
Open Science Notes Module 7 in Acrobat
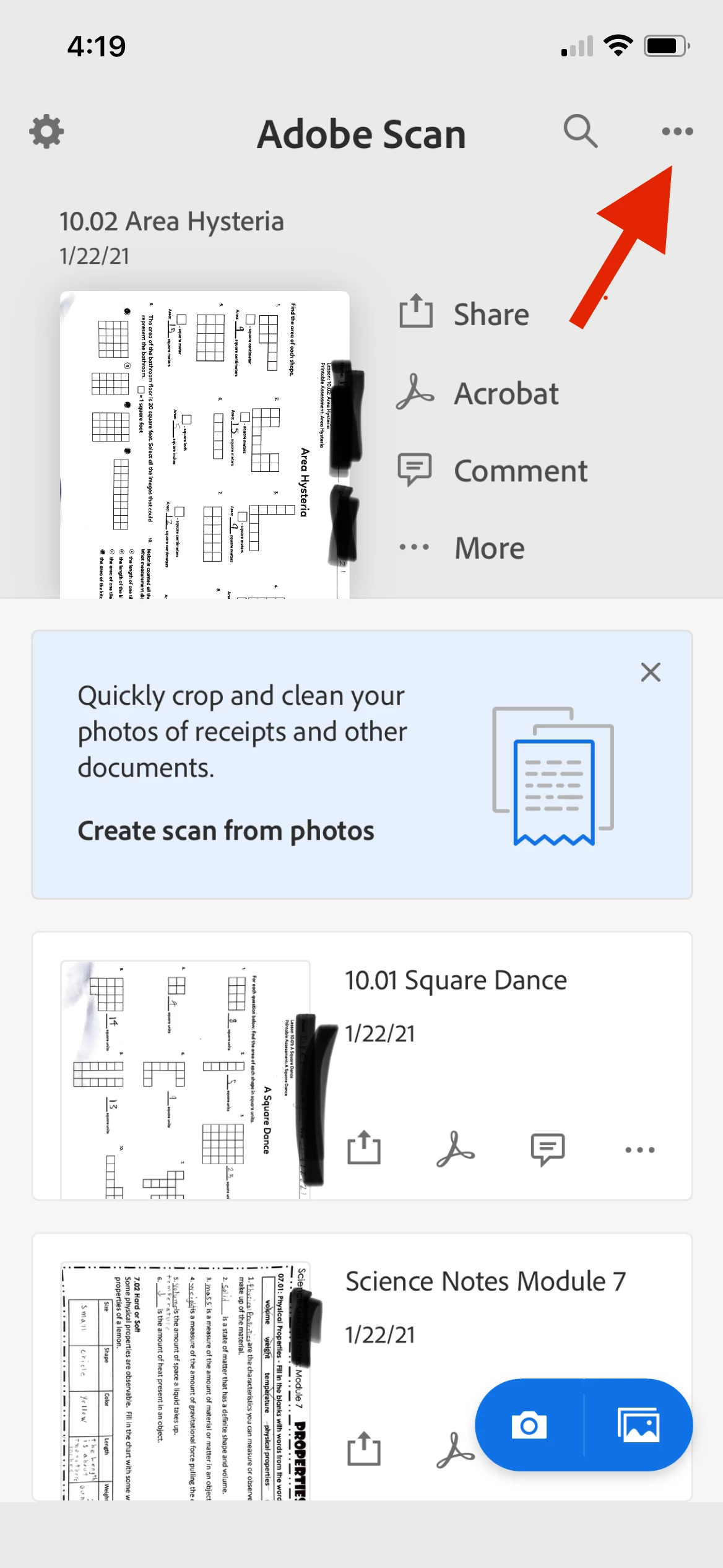(x=453, y=1450)
